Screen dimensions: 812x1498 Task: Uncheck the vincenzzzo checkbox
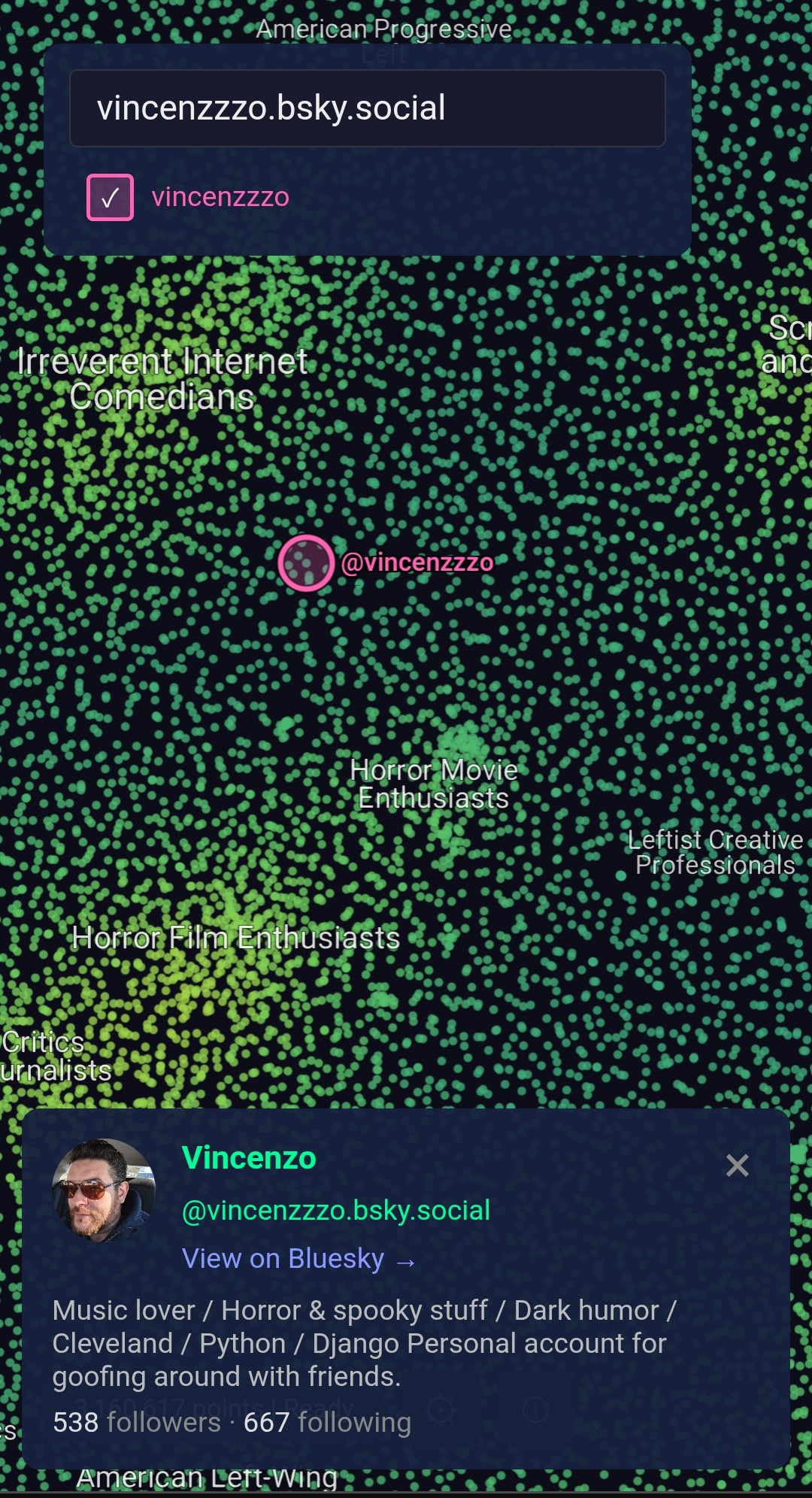click(x=111, y=197)
